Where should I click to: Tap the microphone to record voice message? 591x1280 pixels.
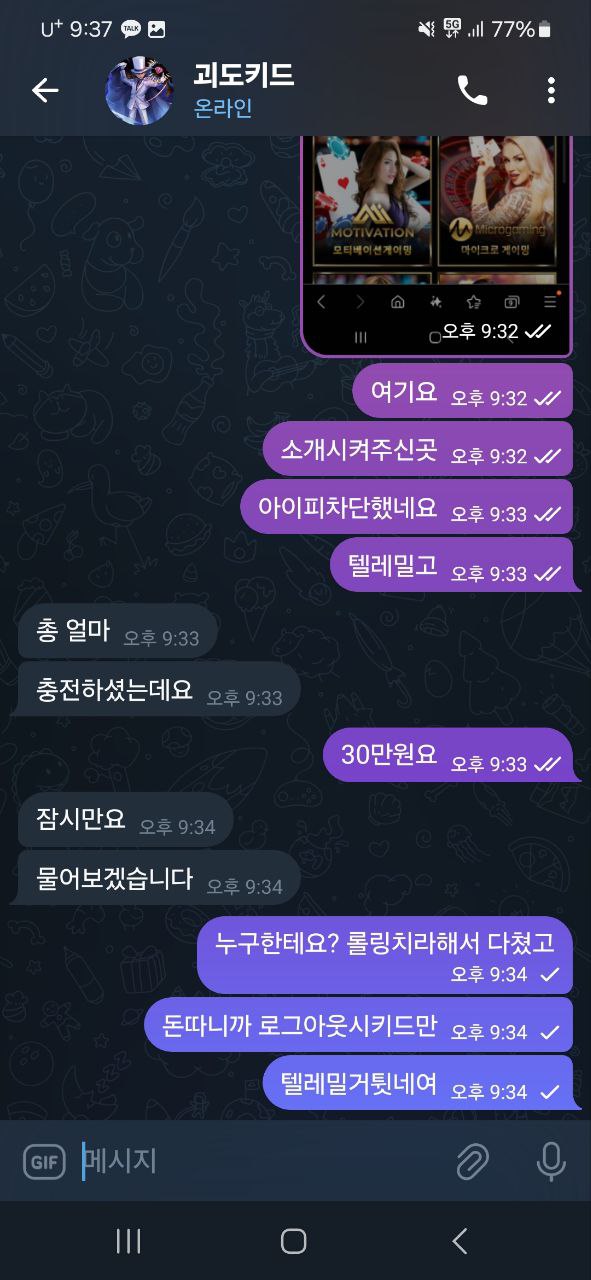pyautogui.click(x=551, y=1161)
